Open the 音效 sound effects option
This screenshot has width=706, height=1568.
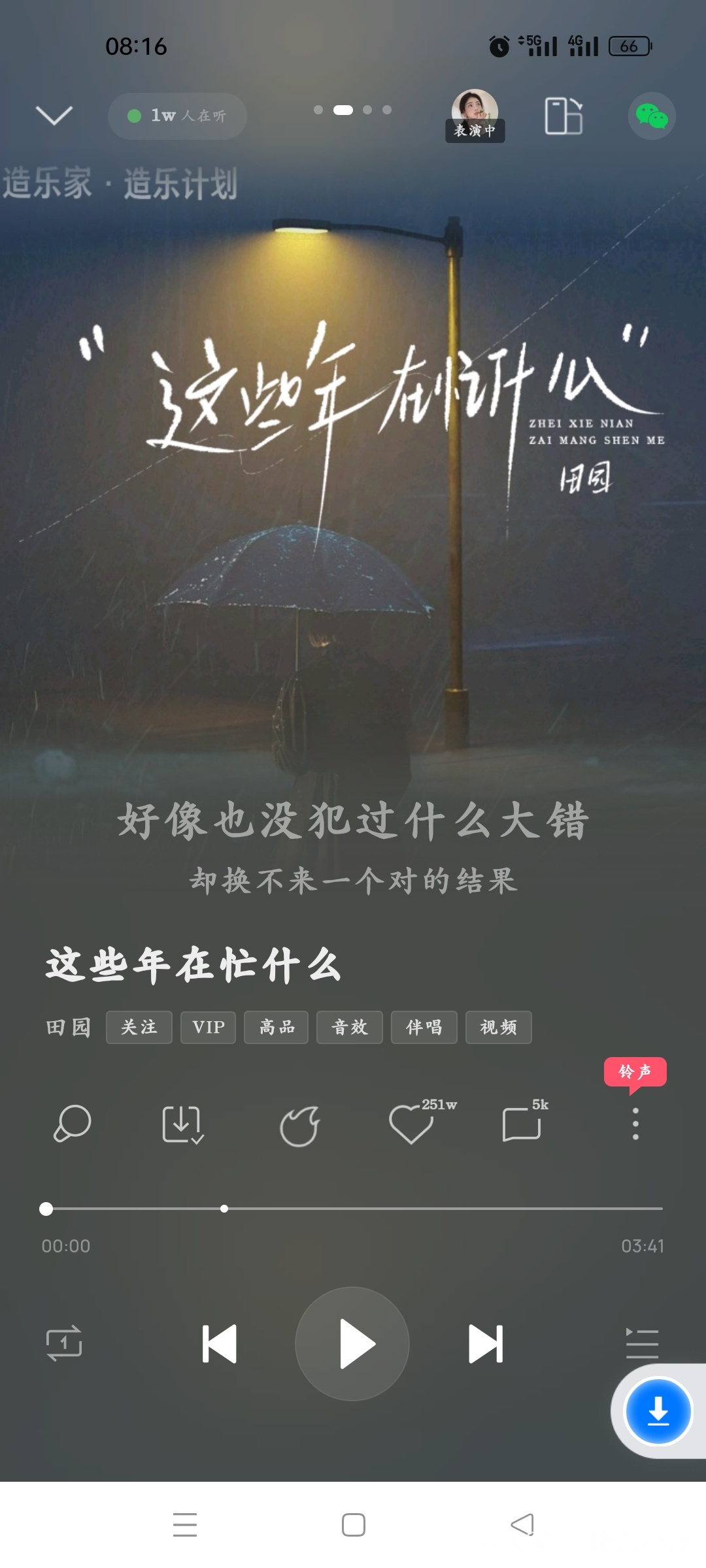[350, 1027]
